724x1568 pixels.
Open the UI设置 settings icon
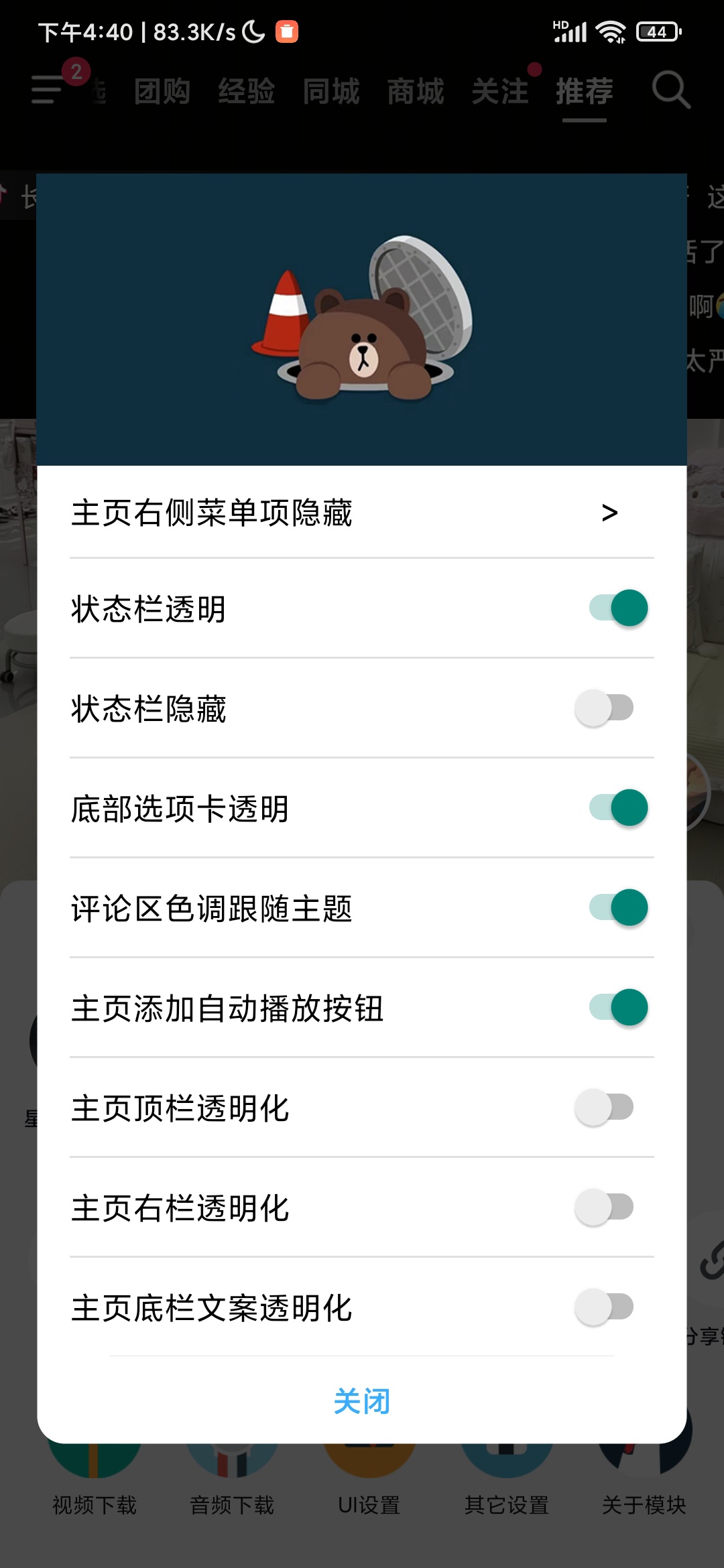click(369, 1461)
